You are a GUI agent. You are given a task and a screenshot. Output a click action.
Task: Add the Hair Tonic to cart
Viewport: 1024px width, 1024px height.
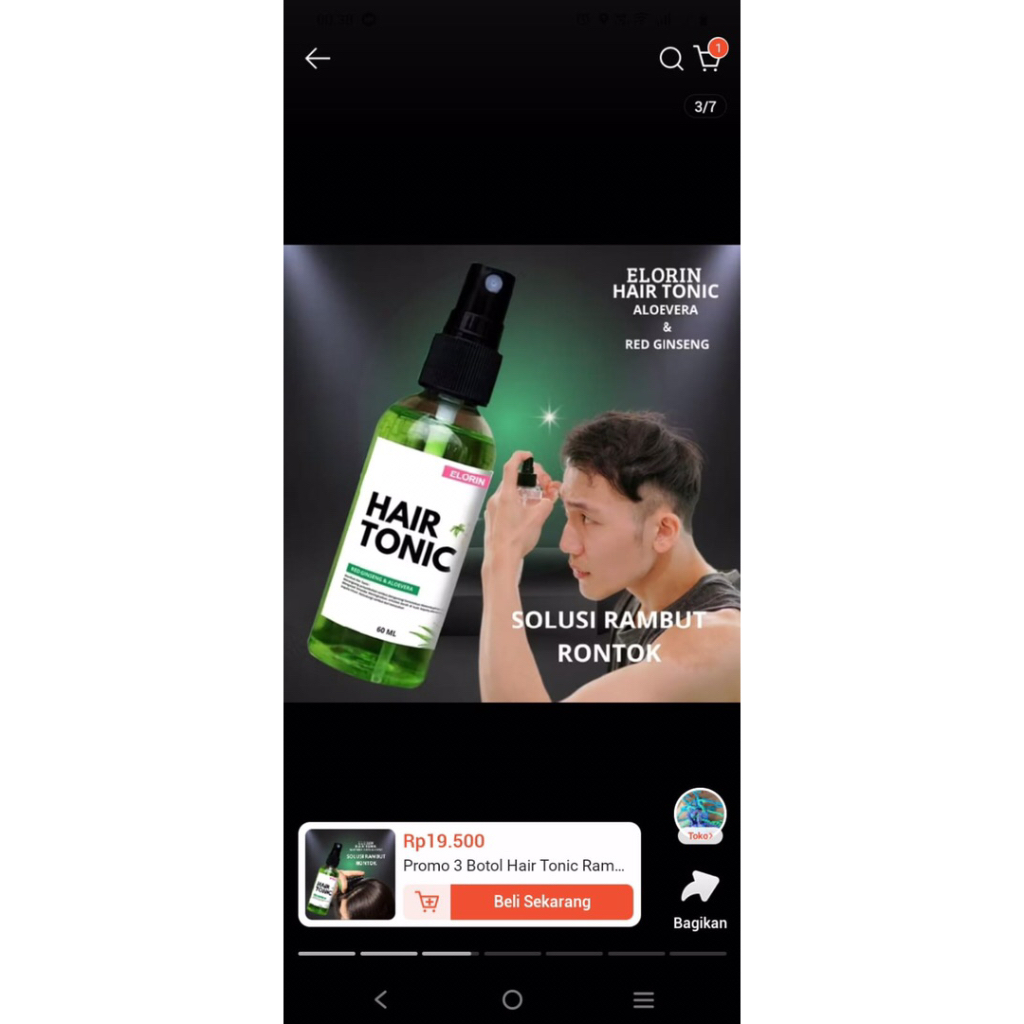click(x=427, y=902)
